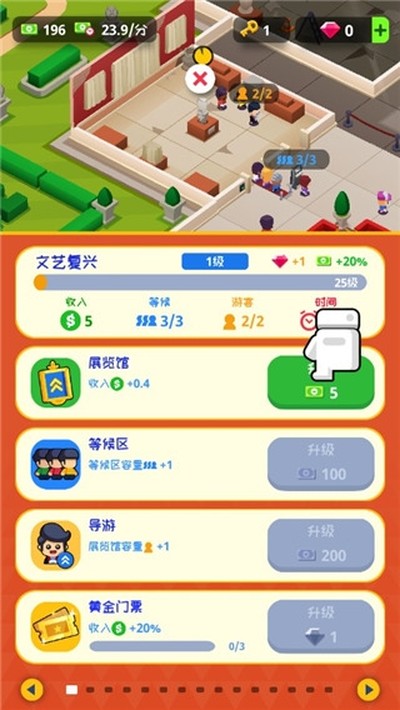The width and height of the screenshot is (400, 710).
Task: Upgrade the 导游 for 200 cash
Action: (321, 545)
